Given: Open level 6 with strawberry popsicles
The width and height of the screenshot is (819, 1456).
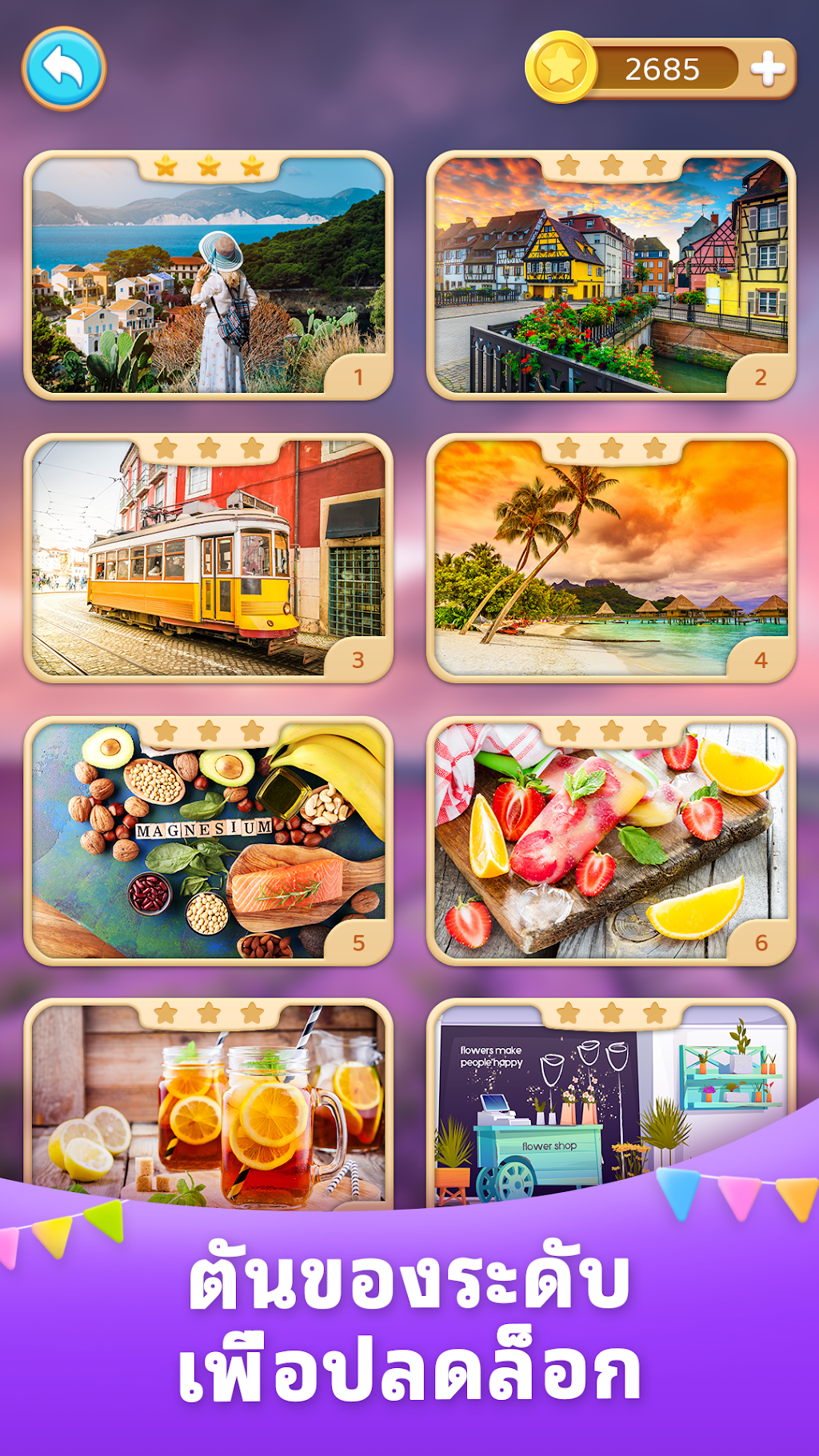Looking at the screenshot, I should 611,841.
